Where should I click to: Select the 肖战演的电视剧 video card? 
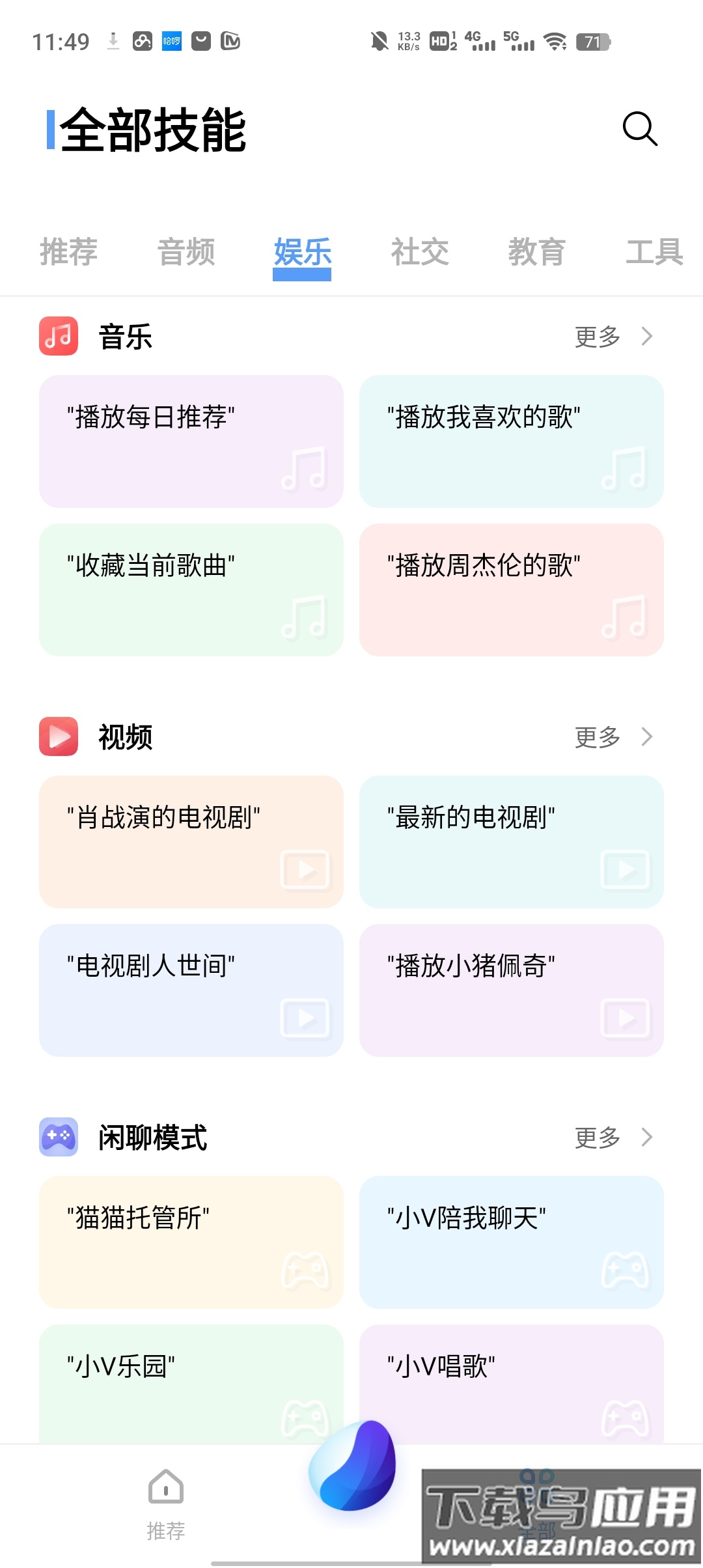coord(190,841)
